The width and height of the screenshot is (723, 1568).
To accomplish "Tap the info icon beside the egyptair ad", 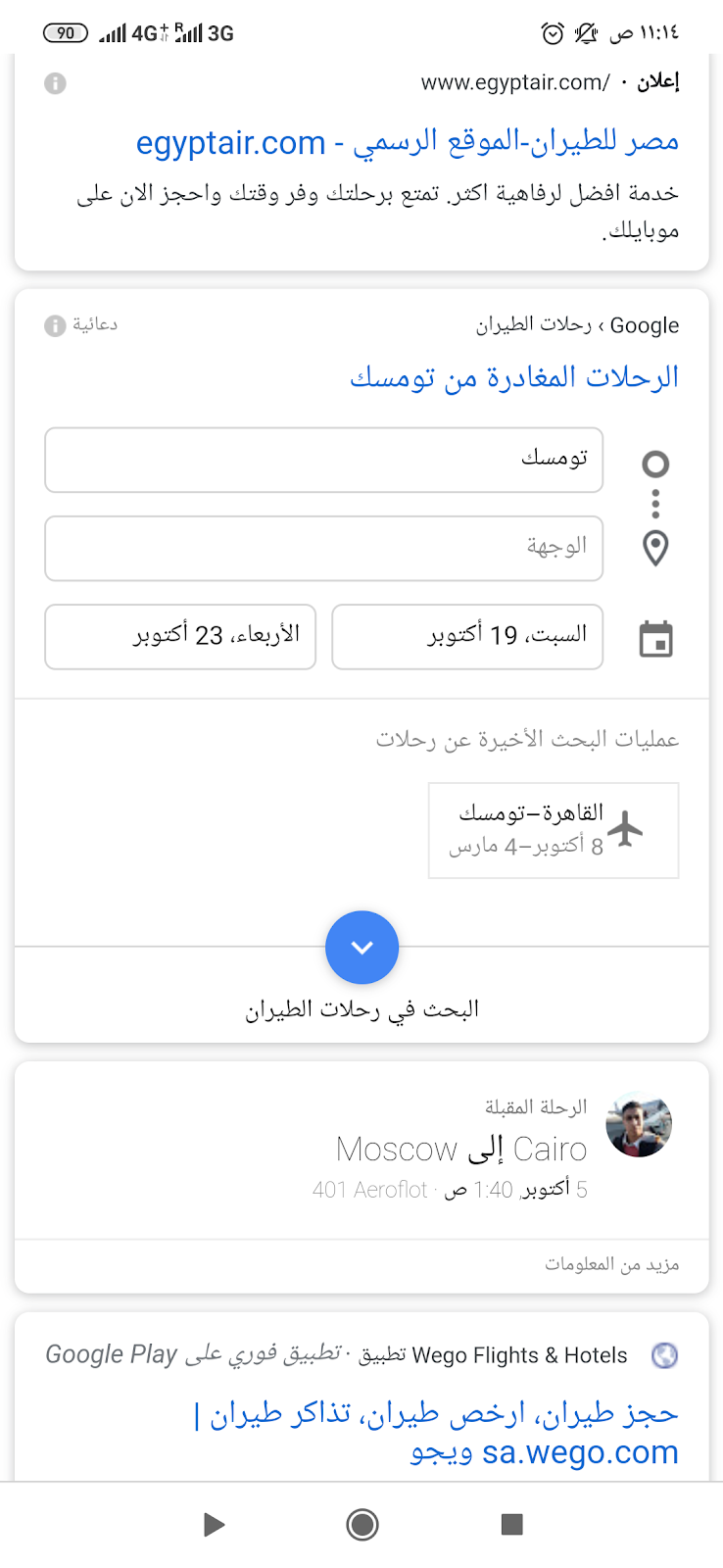I will pos(55,83).
